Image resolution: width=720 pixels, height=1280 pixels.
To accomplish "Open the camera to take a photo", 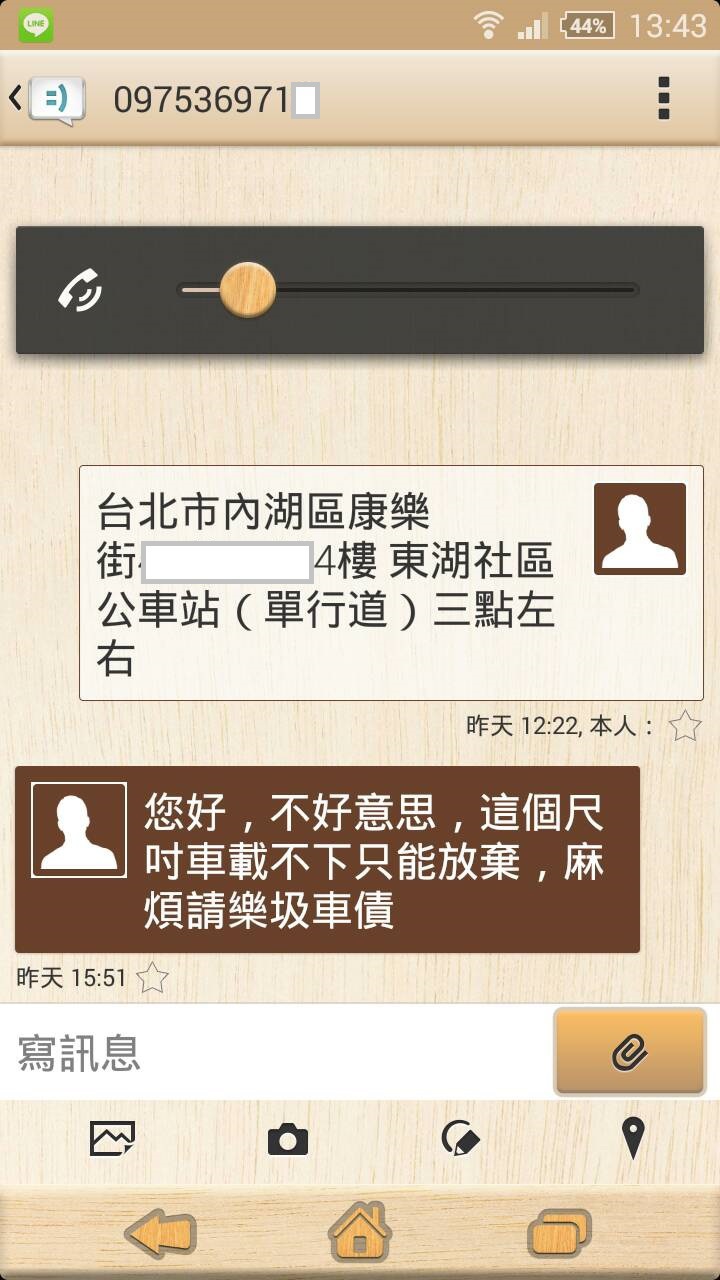I will [x=288, y=1139].
